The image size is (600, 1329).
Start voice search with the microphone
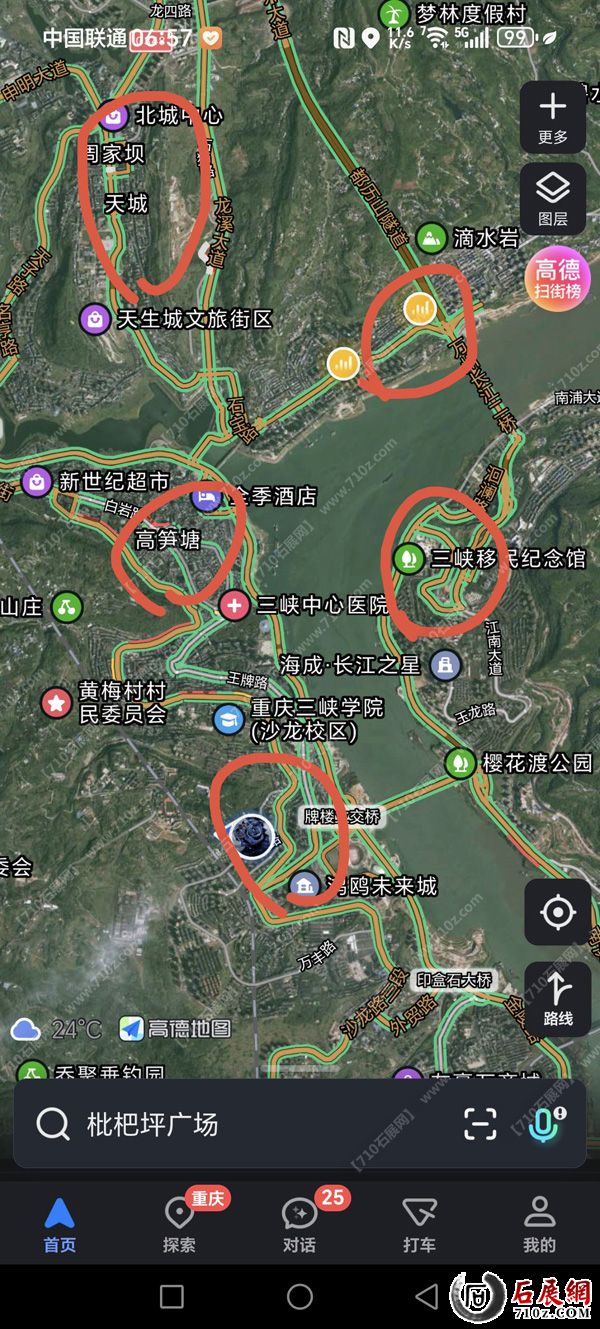click(x=543, y=1125)
